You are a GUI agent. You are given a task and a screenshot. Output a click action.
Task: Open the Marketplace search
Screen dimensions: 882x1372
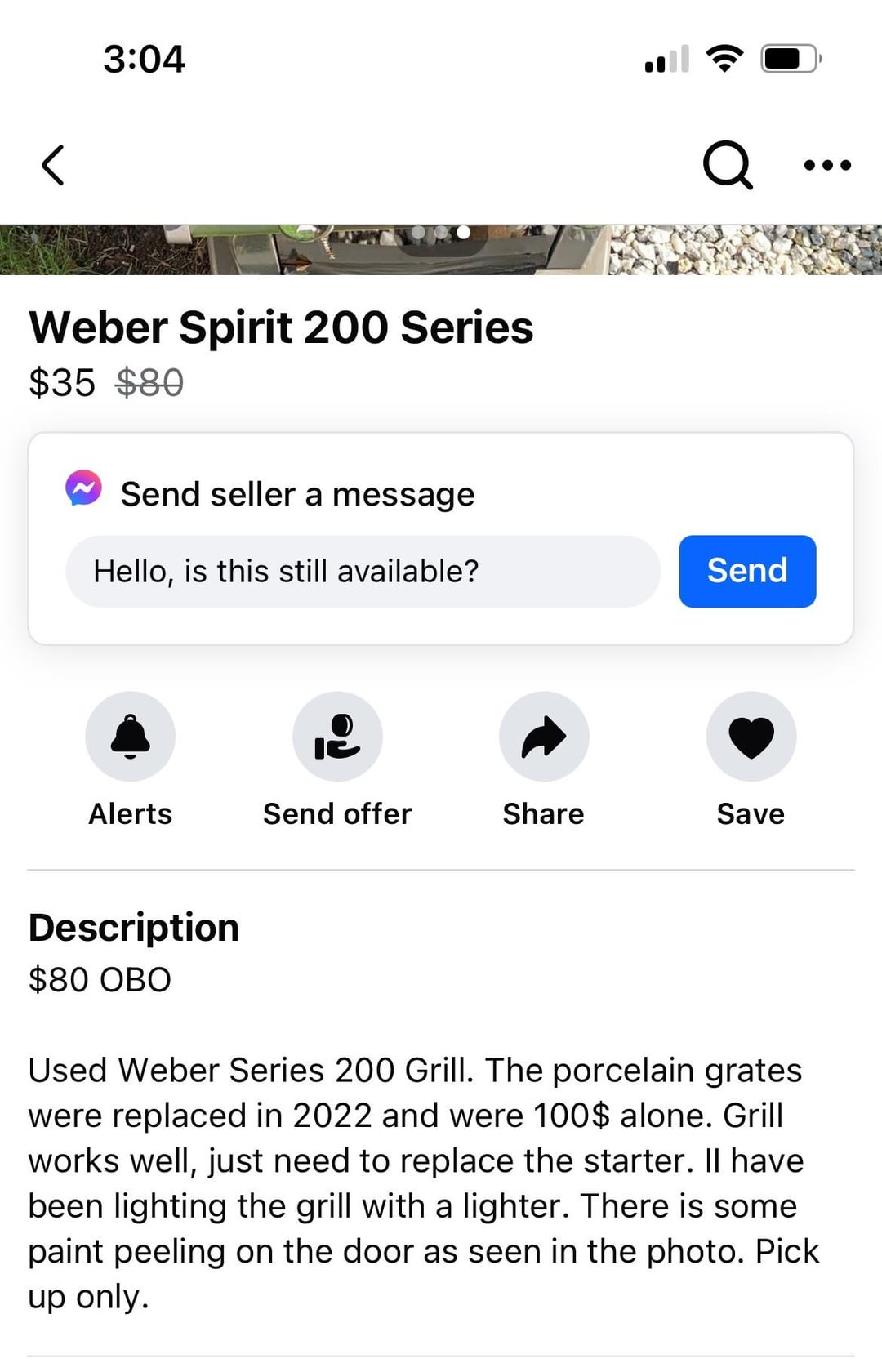[x=726, y=165]
